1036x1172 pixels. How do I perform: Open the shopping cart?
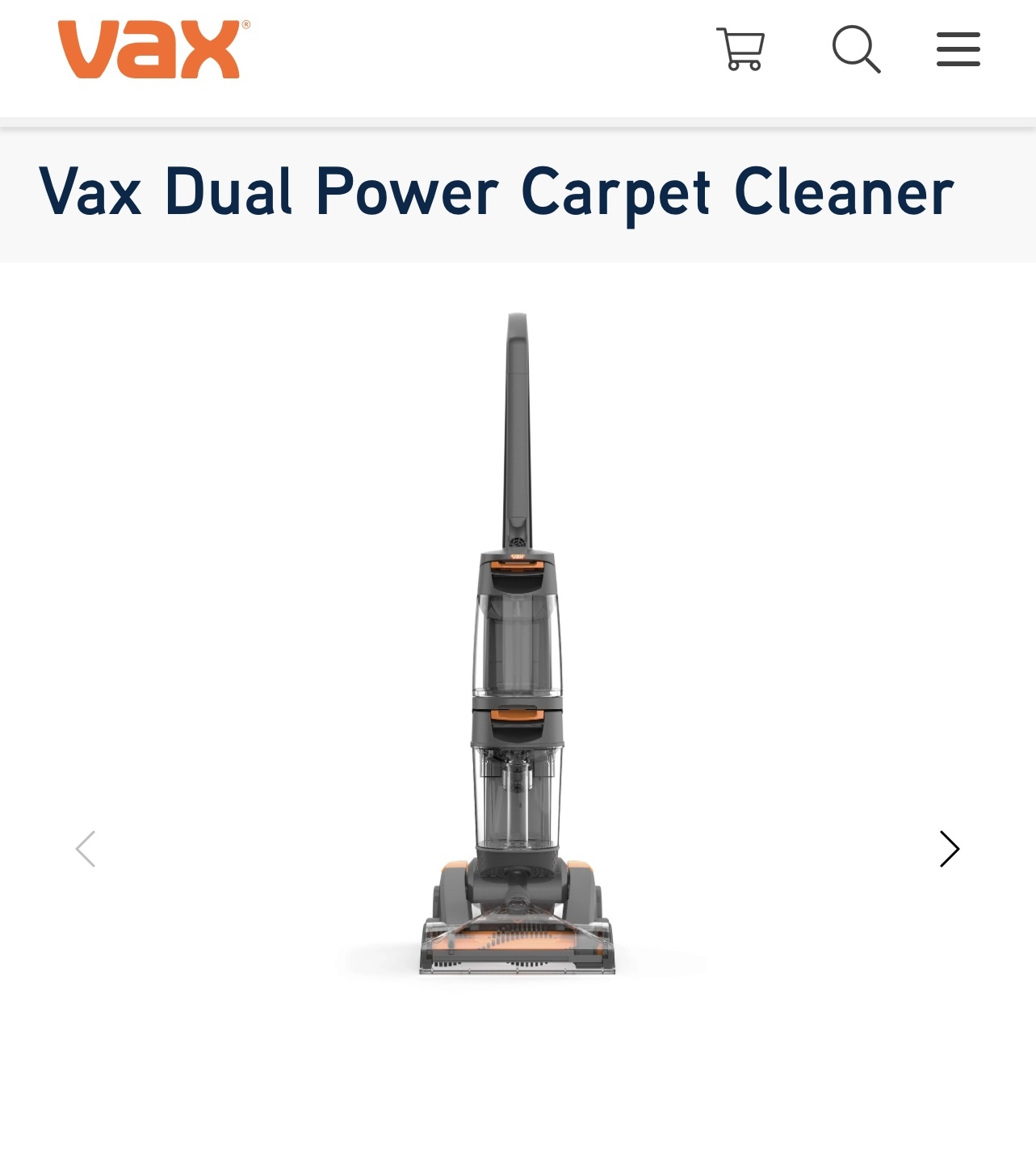pos(740,49)
